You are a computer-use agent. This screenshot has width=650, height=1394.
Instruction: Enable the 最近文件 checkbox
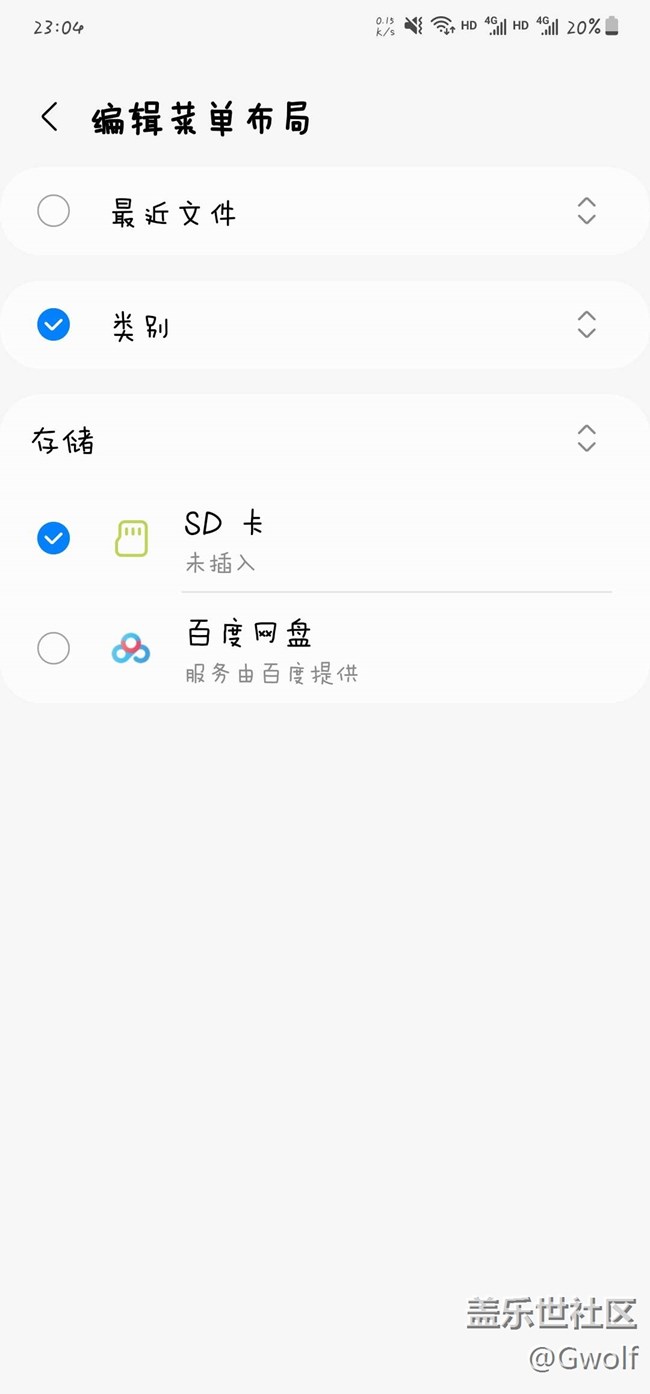pyautogui.click(x=53, y=211)
